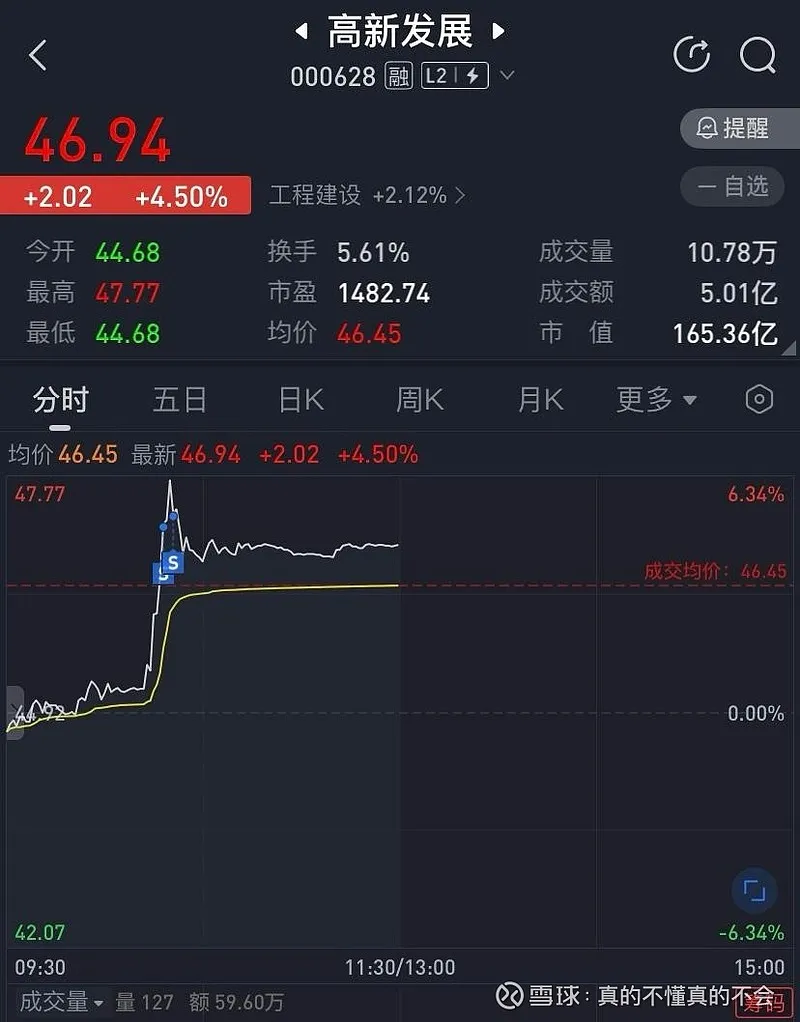Set a price alert with 提醒
Screen dimensions: 800x1022
point(736,128)
